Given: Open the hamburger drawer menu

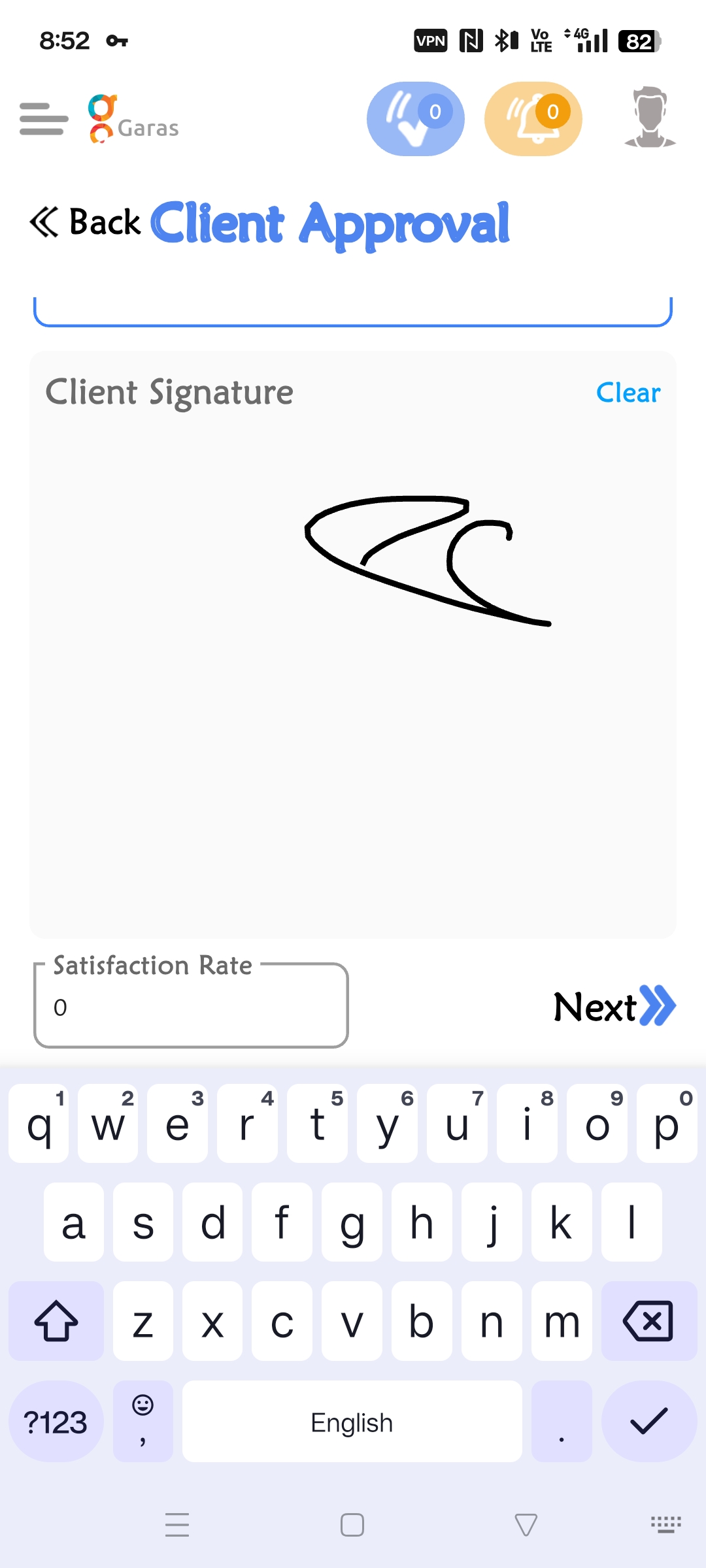Looking at the screenshot, I should pos(44,119).
